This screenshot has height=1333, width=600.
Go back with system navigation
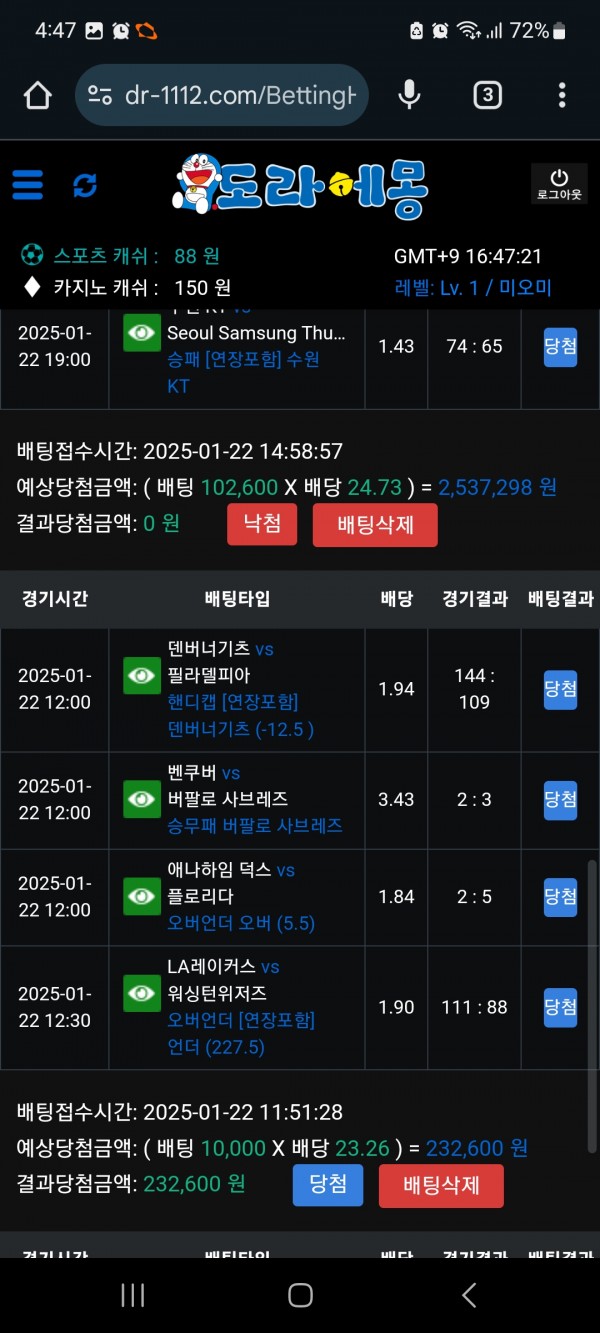(x=469, y=1296)
